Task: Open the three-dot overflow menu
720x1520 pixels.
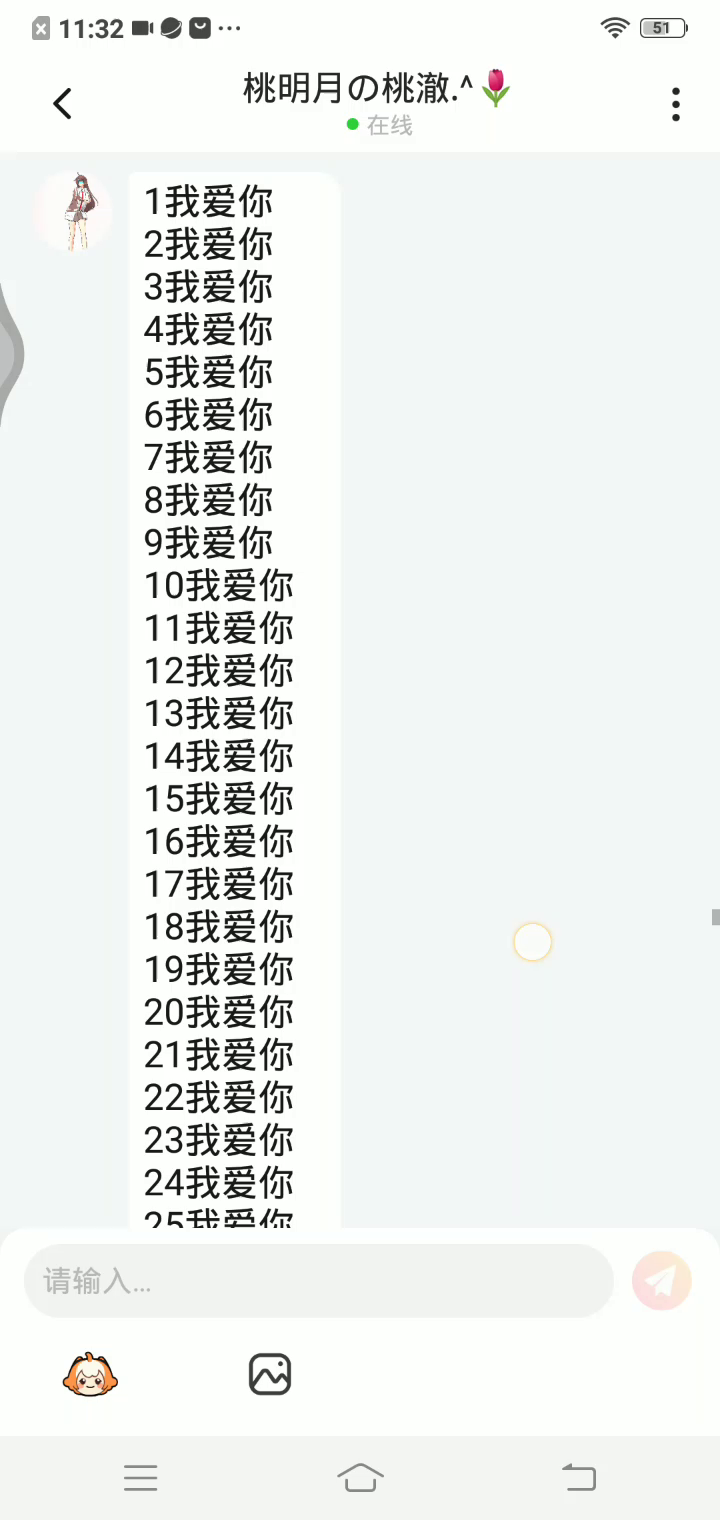Action: tap(676, 104)
